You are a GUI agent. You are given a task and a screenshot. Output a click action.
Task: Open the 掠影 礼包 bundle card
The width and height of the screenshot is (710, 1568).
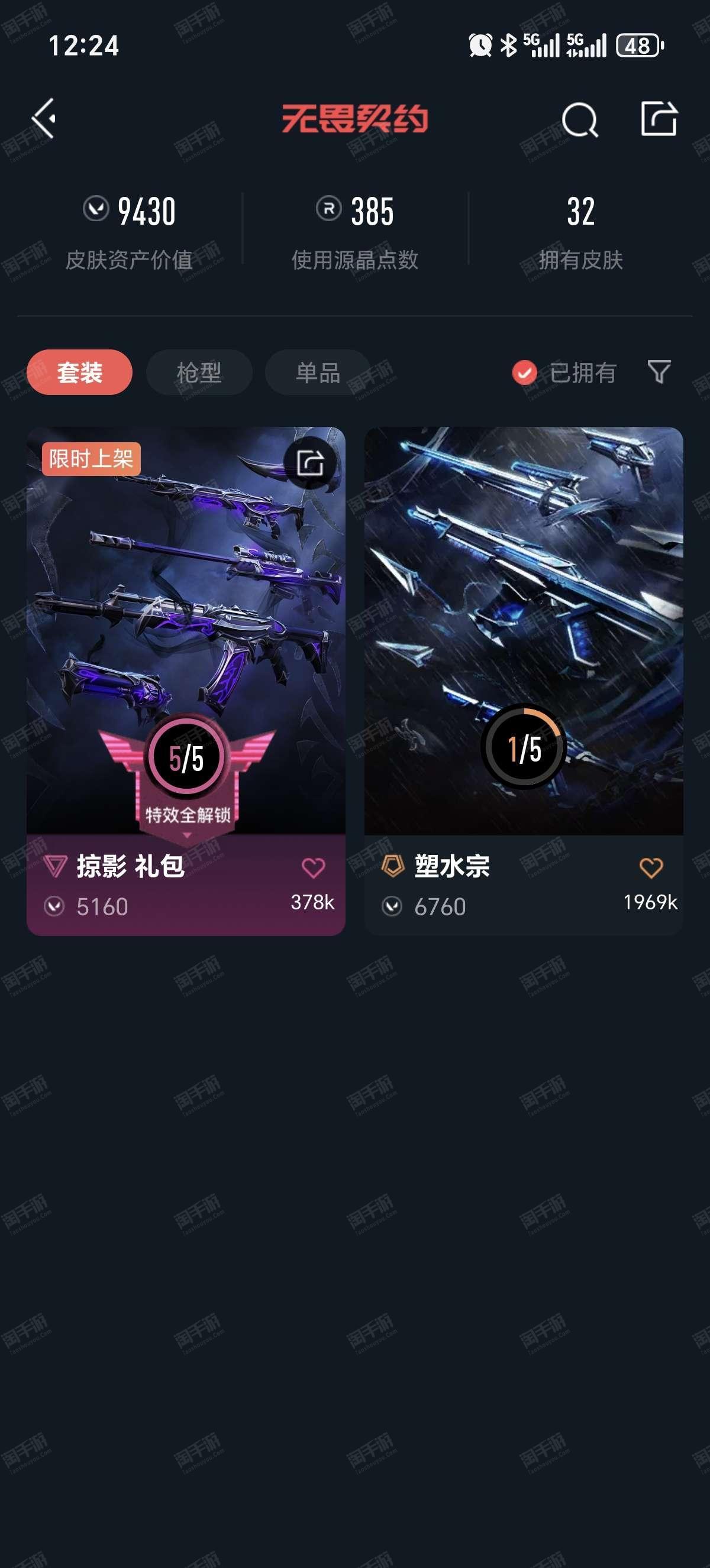pyautogui.click(x=186, y=681)
